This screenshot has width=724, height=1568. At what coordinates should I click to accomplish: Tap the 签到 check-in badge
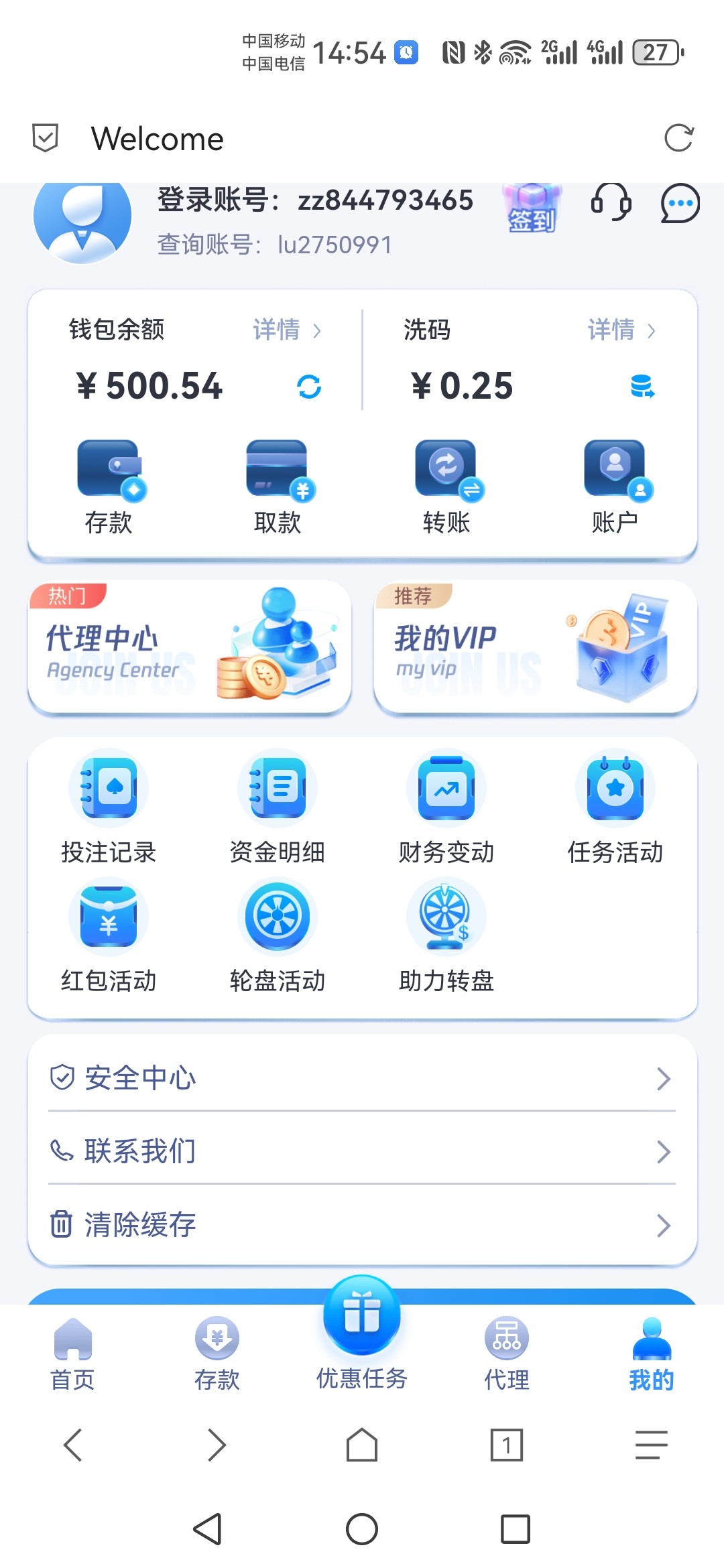pos(532,209)
